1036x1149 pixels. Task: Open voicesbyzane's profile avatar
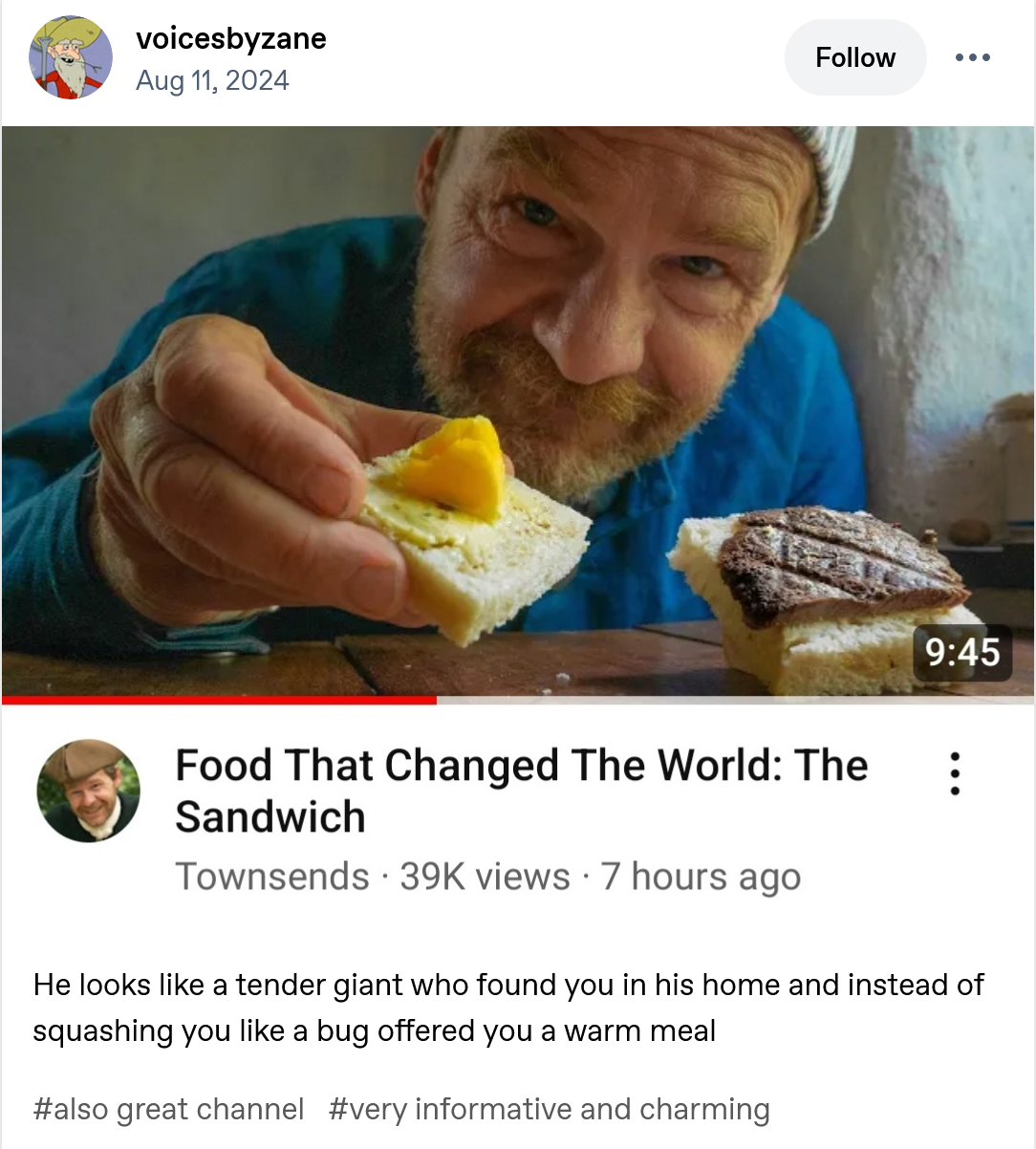coord(71,57)
